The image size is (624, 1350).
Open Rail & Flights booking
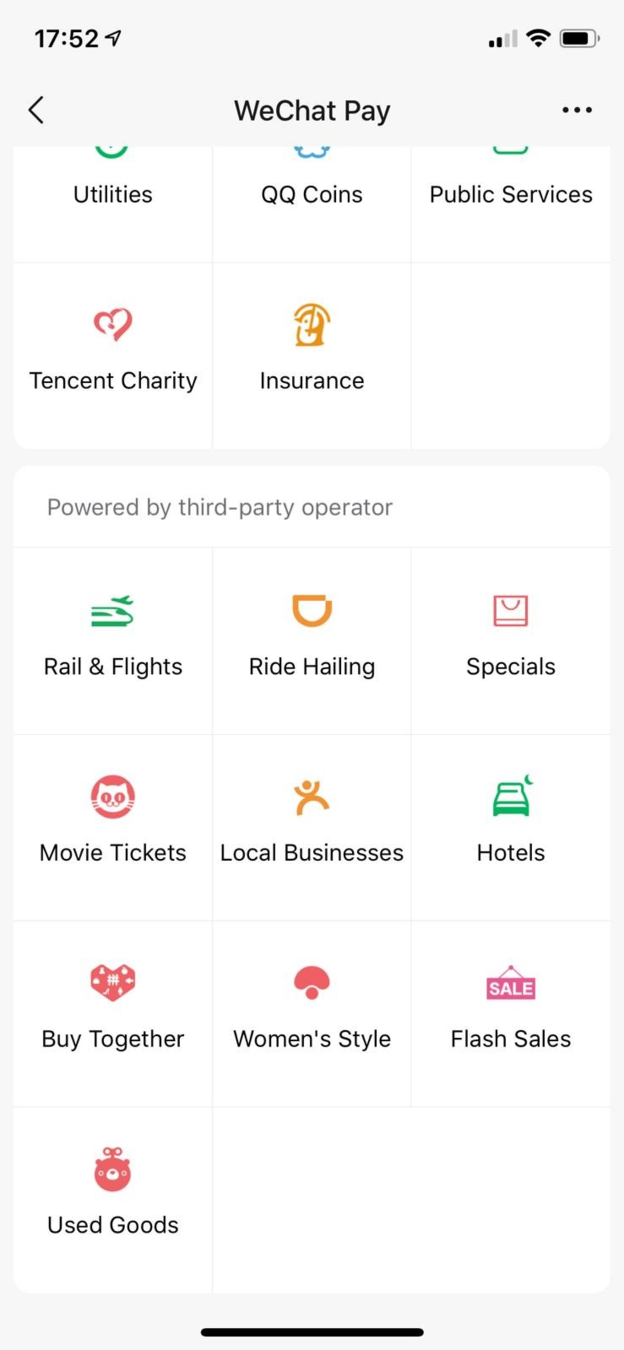point(113,638)
